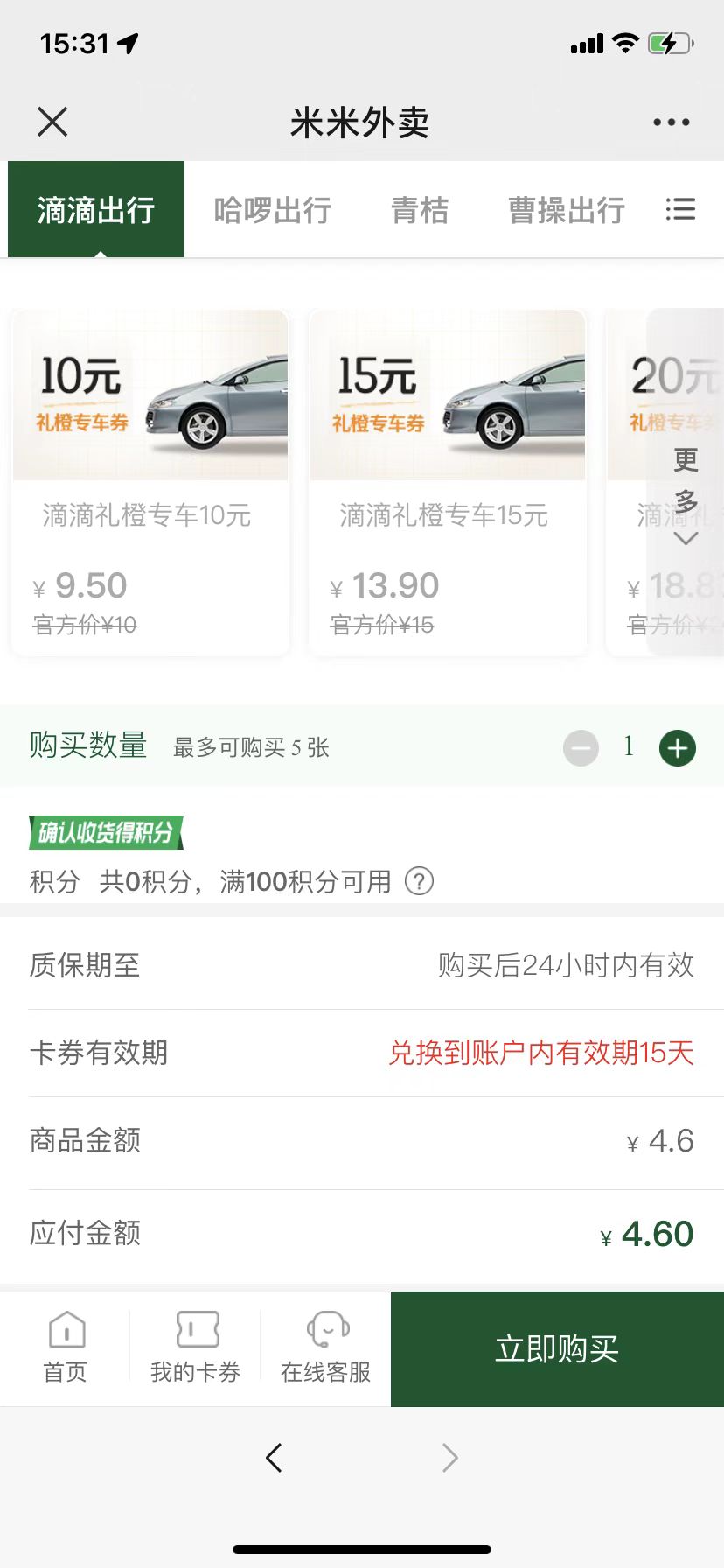The width and height of the screenshot is (724, 1568).
Task: Select the 滴滴出行 tab
Action: [96, 210]
